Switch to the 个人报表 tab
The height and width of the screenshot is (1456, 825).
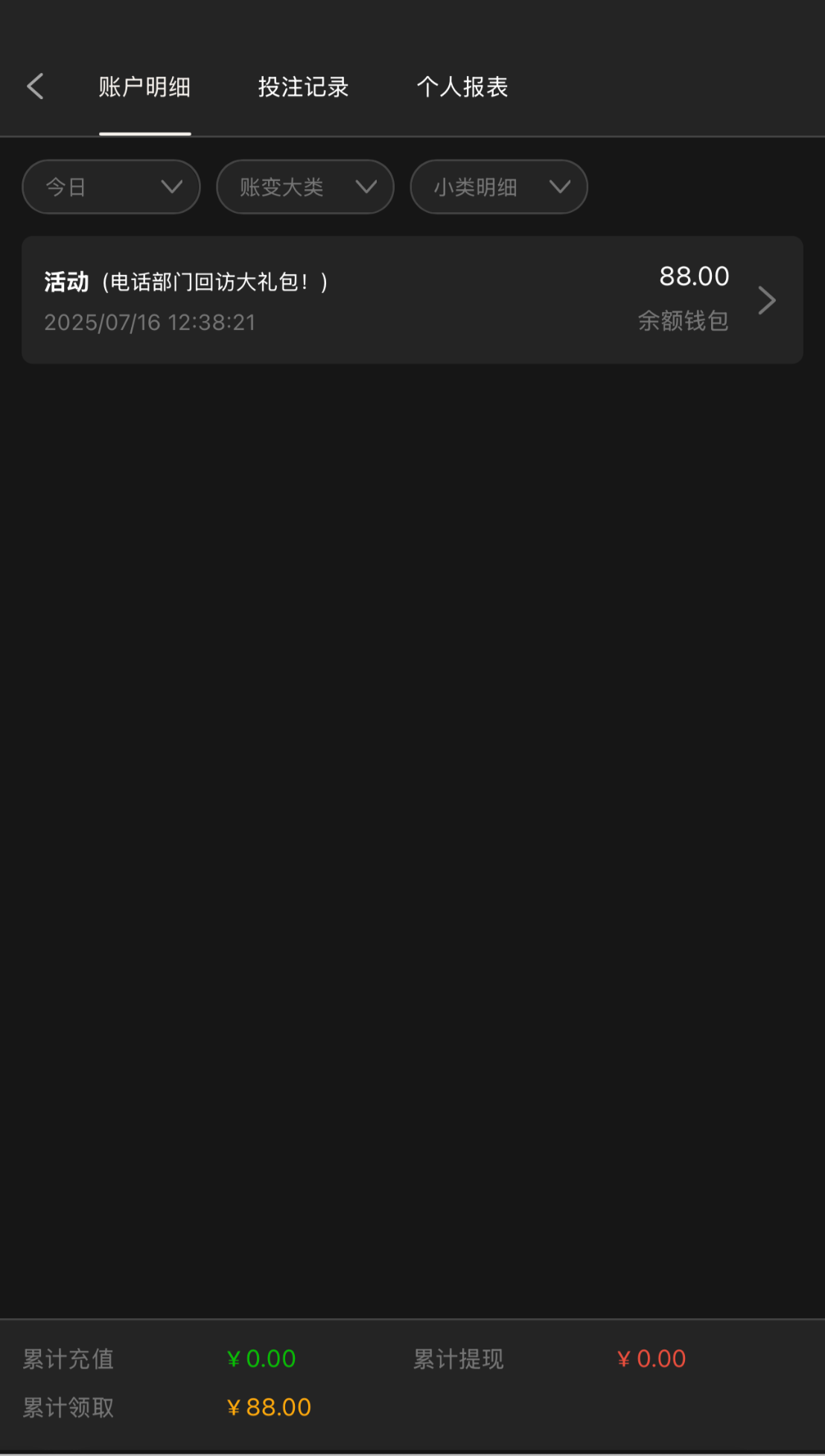pos(462,87)
